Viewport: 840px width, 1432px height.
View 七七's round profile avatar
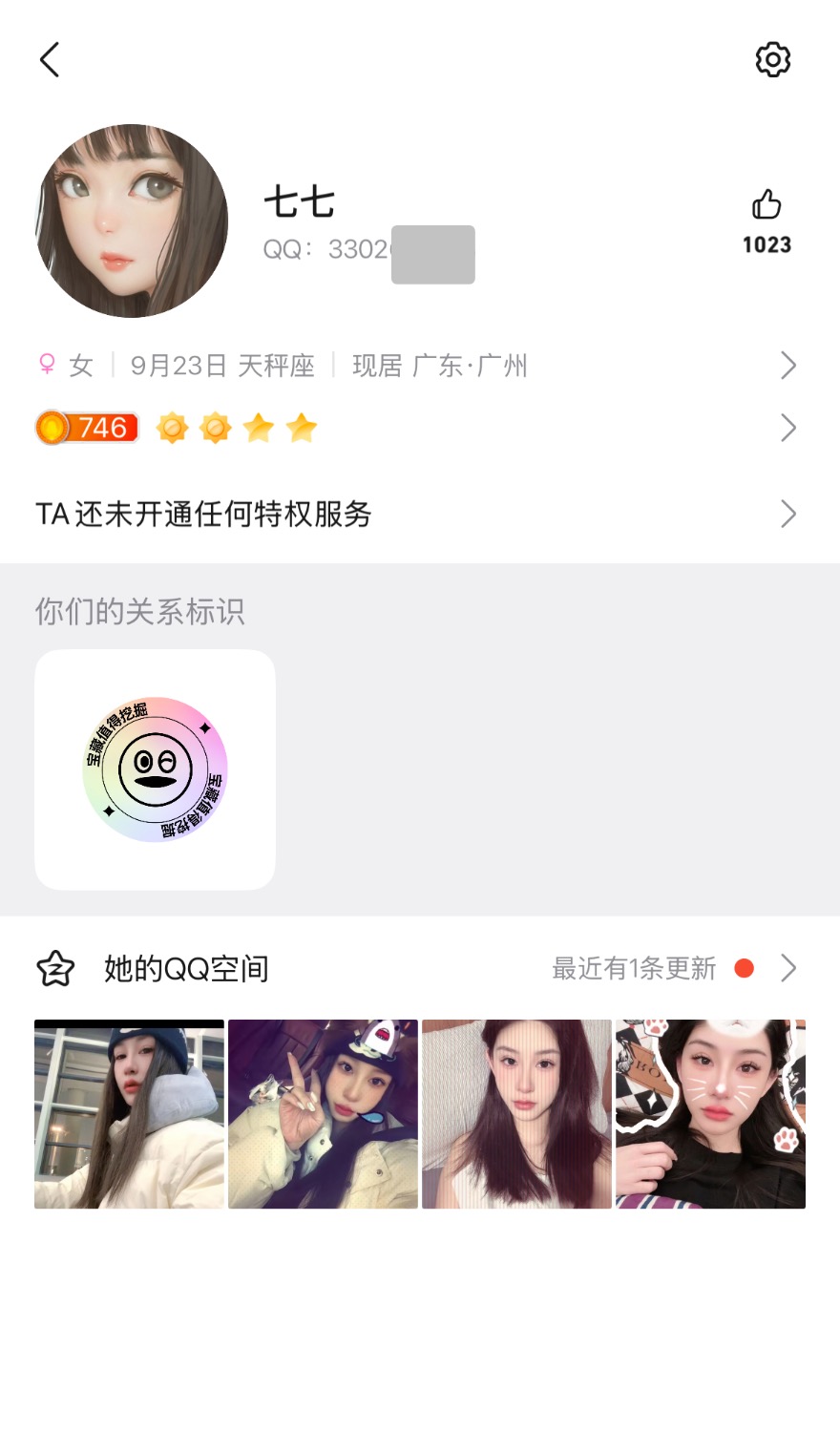pyautogui.click(x=132, y=221)
